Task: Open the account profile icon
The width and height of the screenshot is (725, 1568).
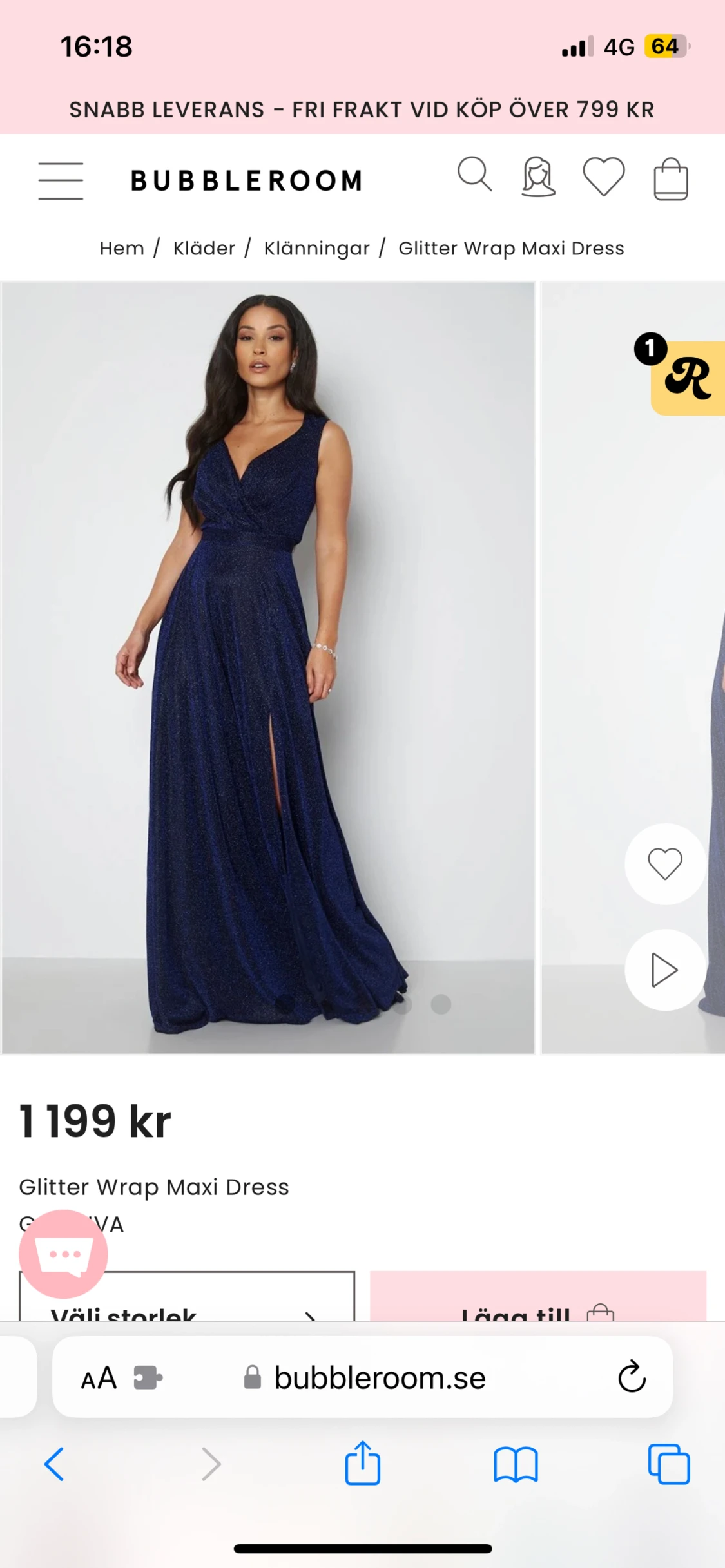Action: click(x=538, y=177)
